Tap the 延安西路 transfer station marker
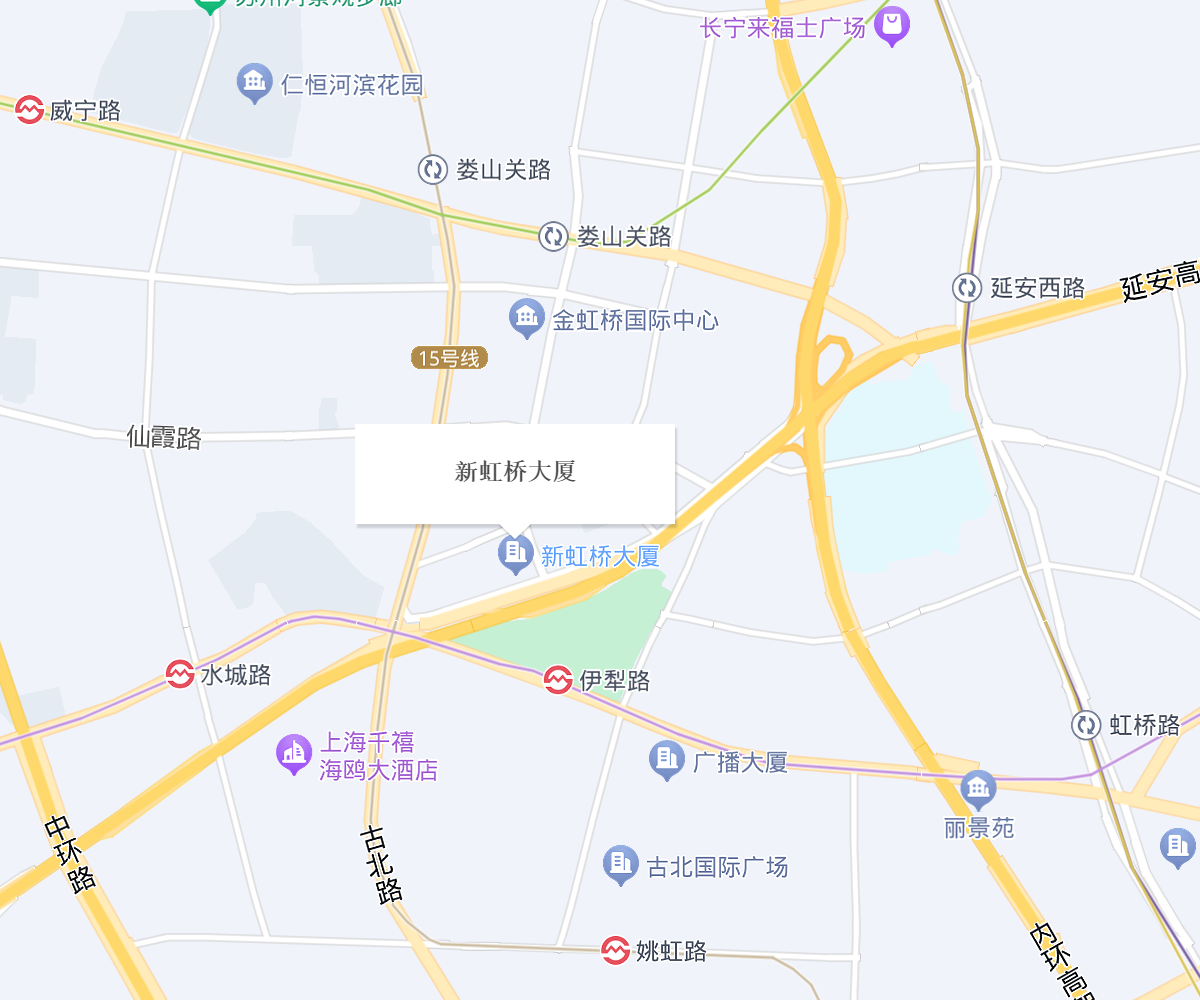 pyautogui.click(x=967, y=288)
